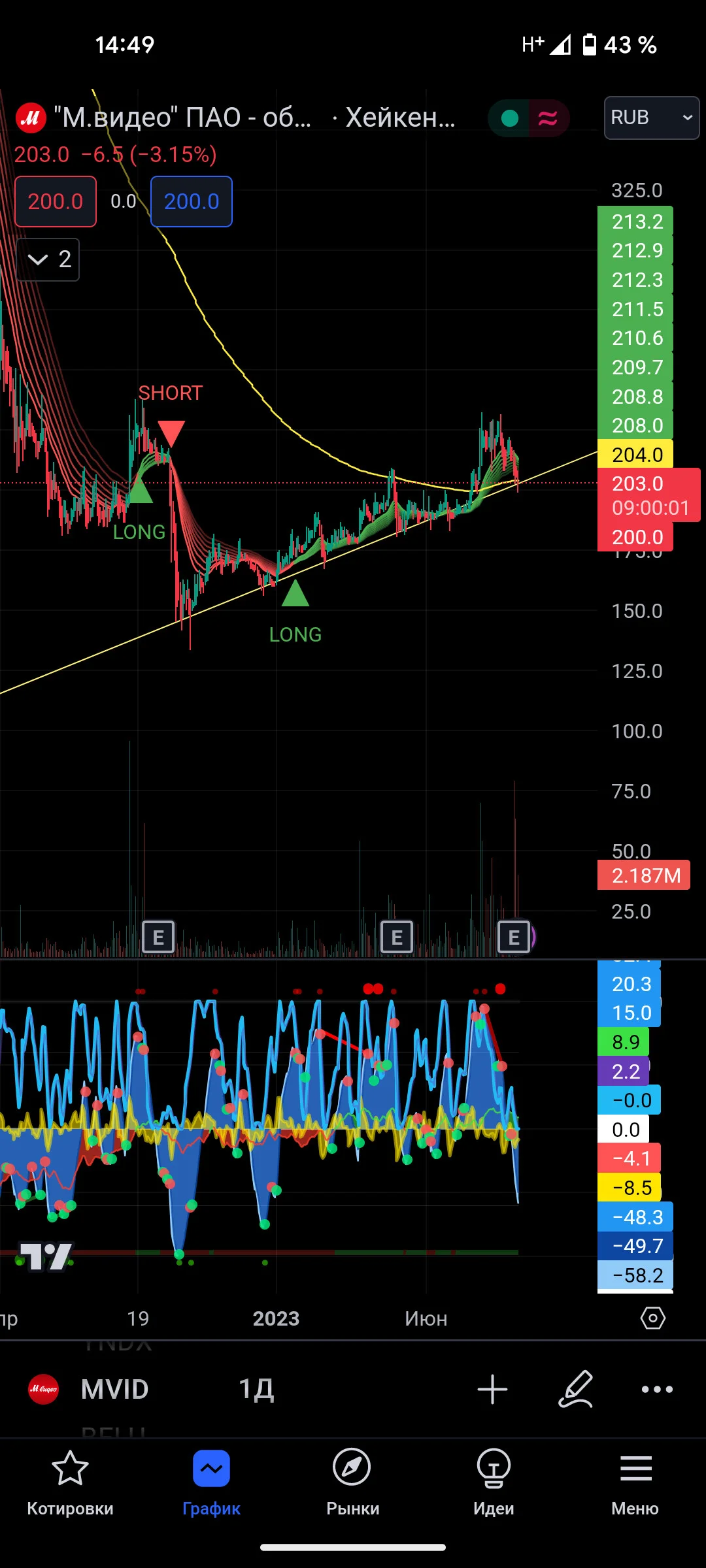Open the chart scale settings hexagon icon
The height and width of the screenshot is (1568, 706).
pos(652,1318)
